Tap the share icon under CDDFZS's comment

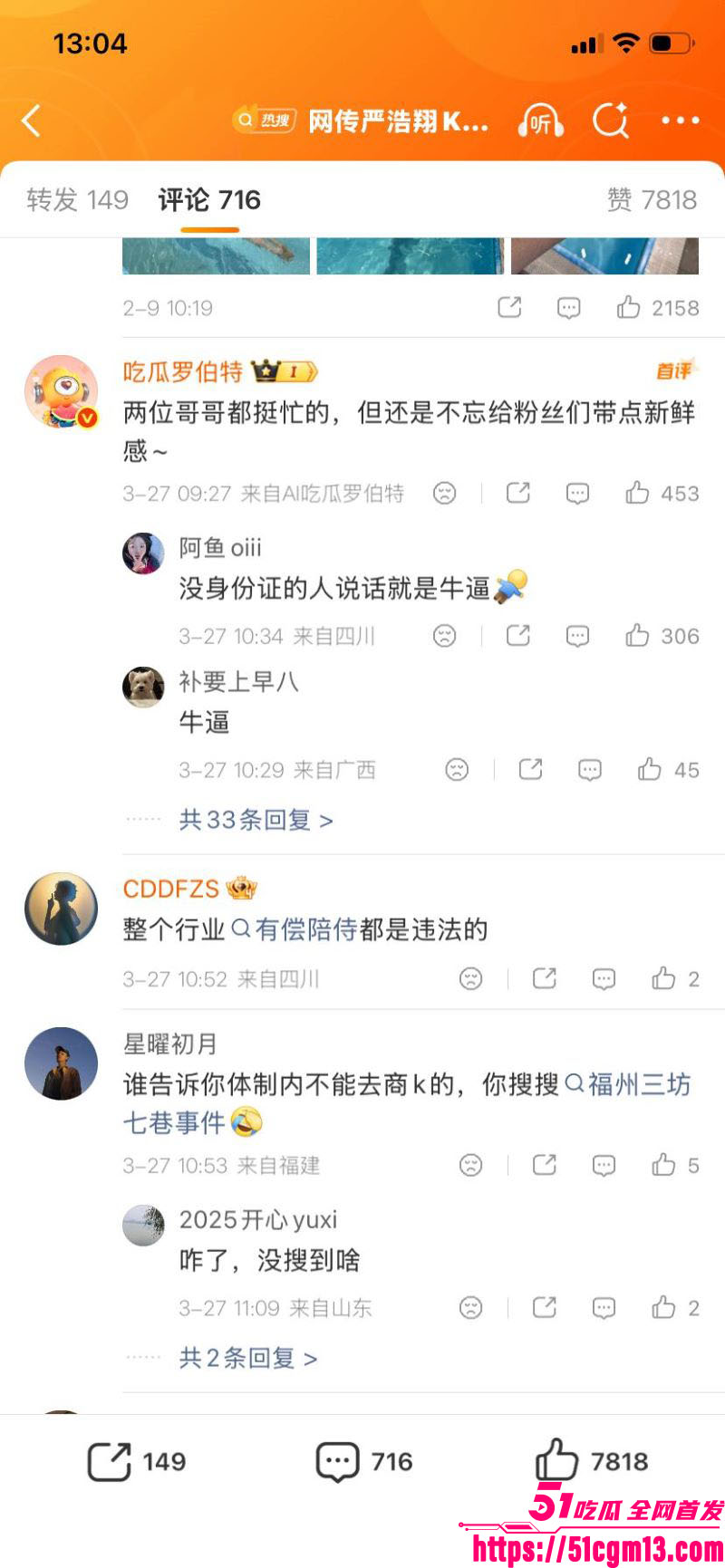point(544,978)
